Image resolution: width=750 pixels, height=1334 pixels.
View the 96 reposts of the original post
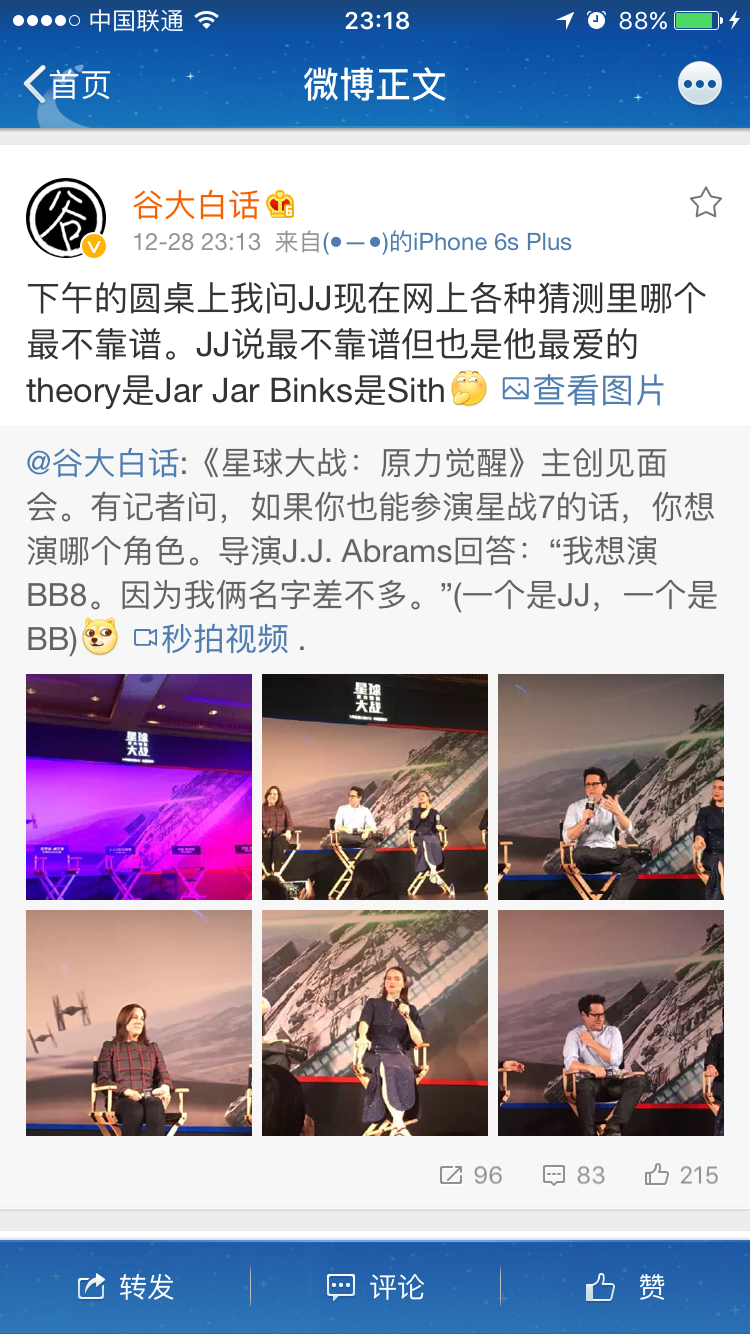click(x=471, y=1175)
